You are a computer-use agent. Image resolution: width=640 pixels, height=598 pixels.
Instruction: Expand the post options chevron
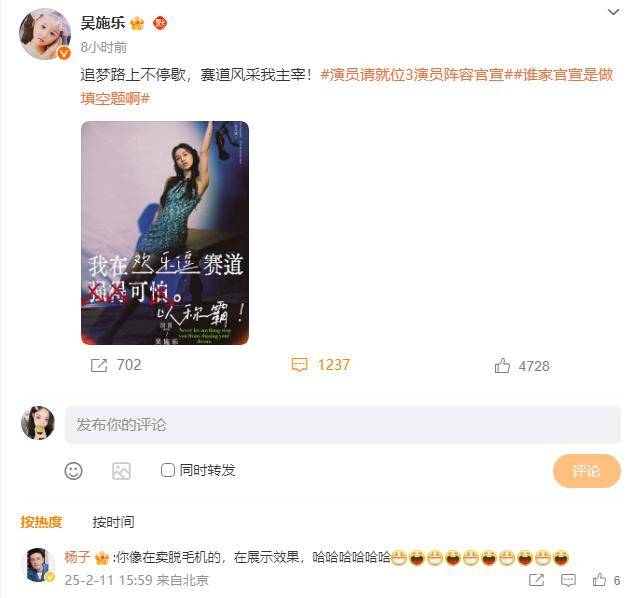[x=613, y=12]
